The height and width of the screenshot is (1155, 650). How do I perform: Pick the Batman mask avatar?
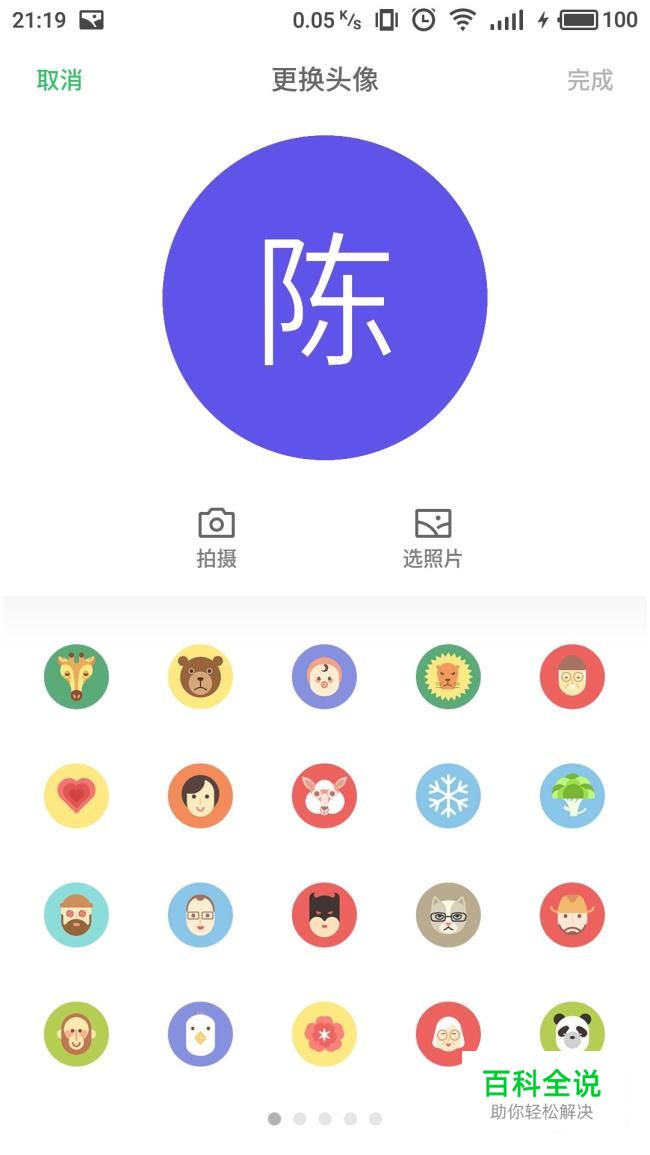324,915
